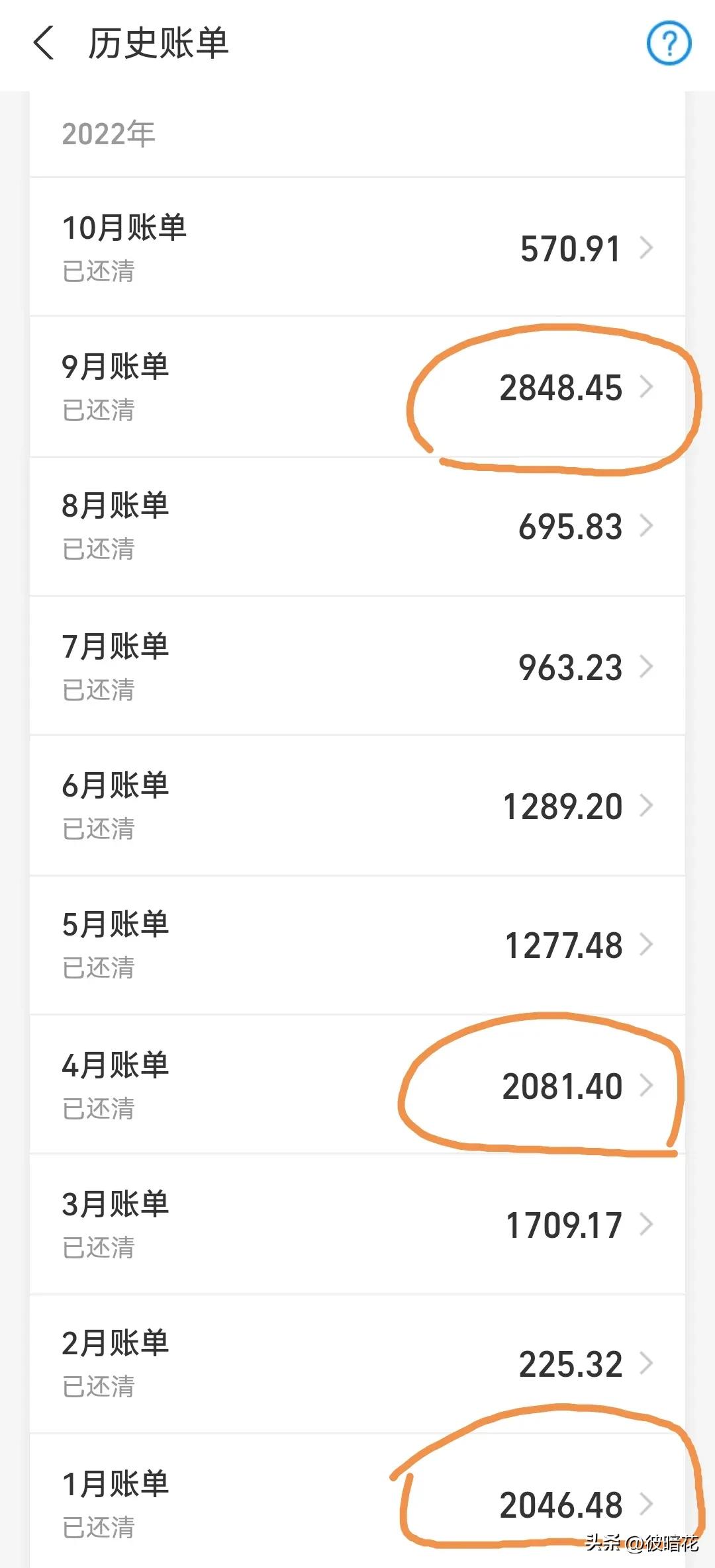Open the help question mark icon
Screen dimensions: 715x1568
point(670,44)
